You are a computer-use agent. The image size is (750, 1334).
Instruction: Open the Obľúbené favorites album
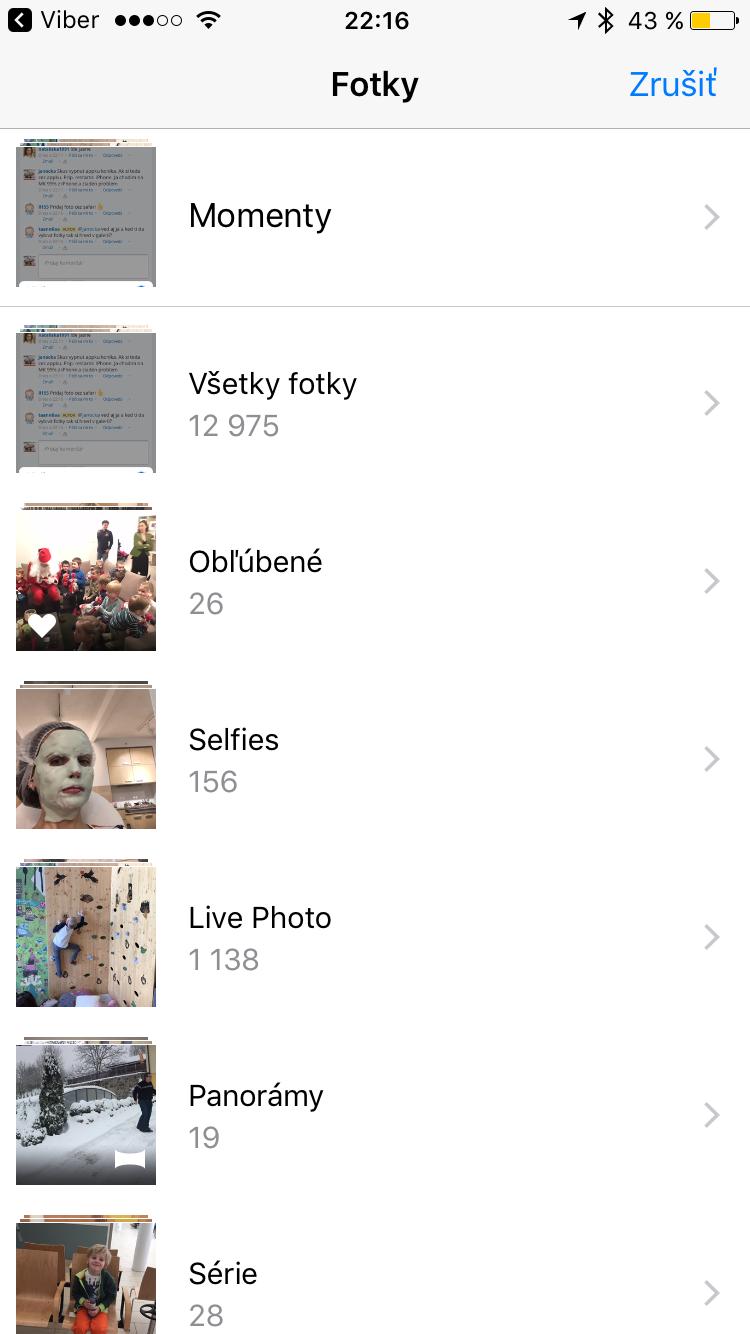click(x=375, y=581)
